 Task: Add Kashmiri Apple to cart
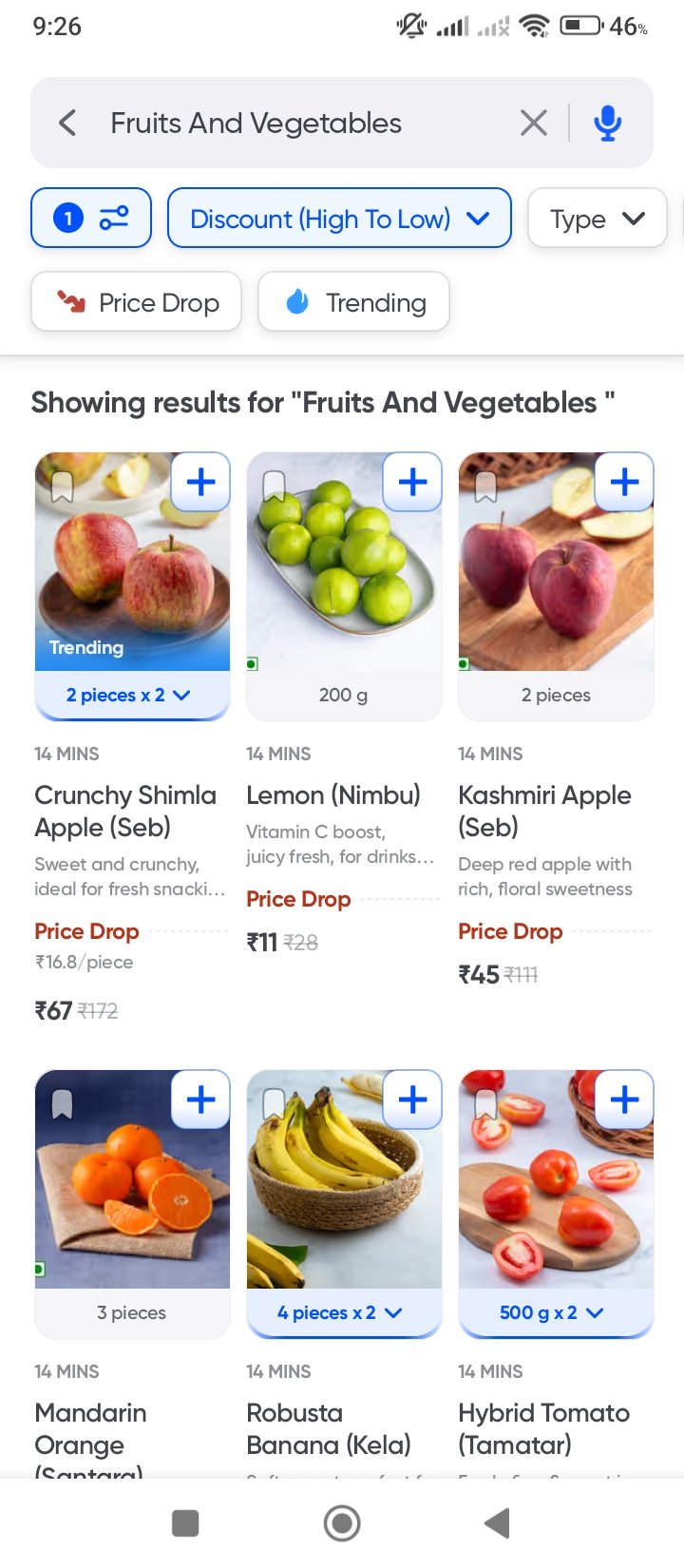(624, 483)
